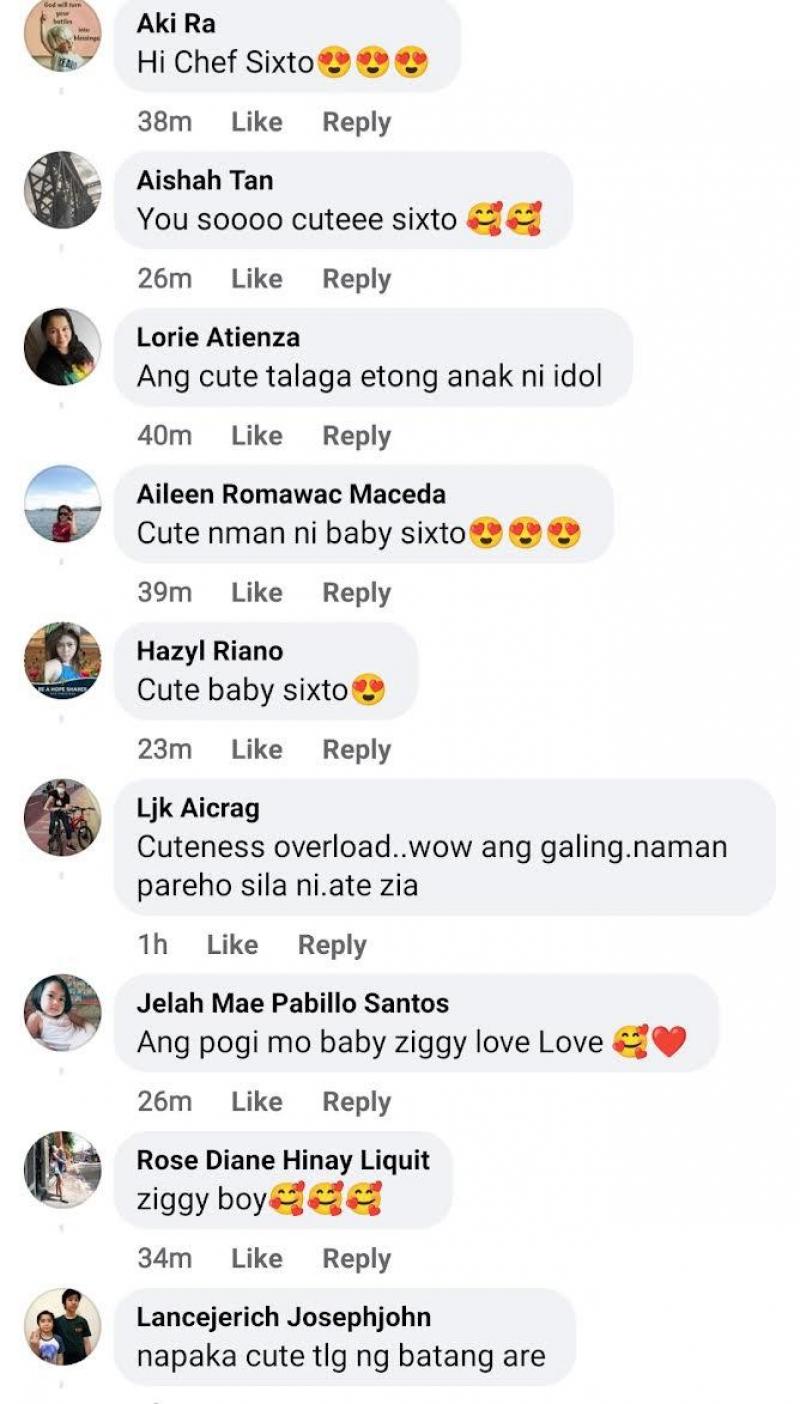Like Aileen Romawac Maceda's comment

tap(256, 593)
